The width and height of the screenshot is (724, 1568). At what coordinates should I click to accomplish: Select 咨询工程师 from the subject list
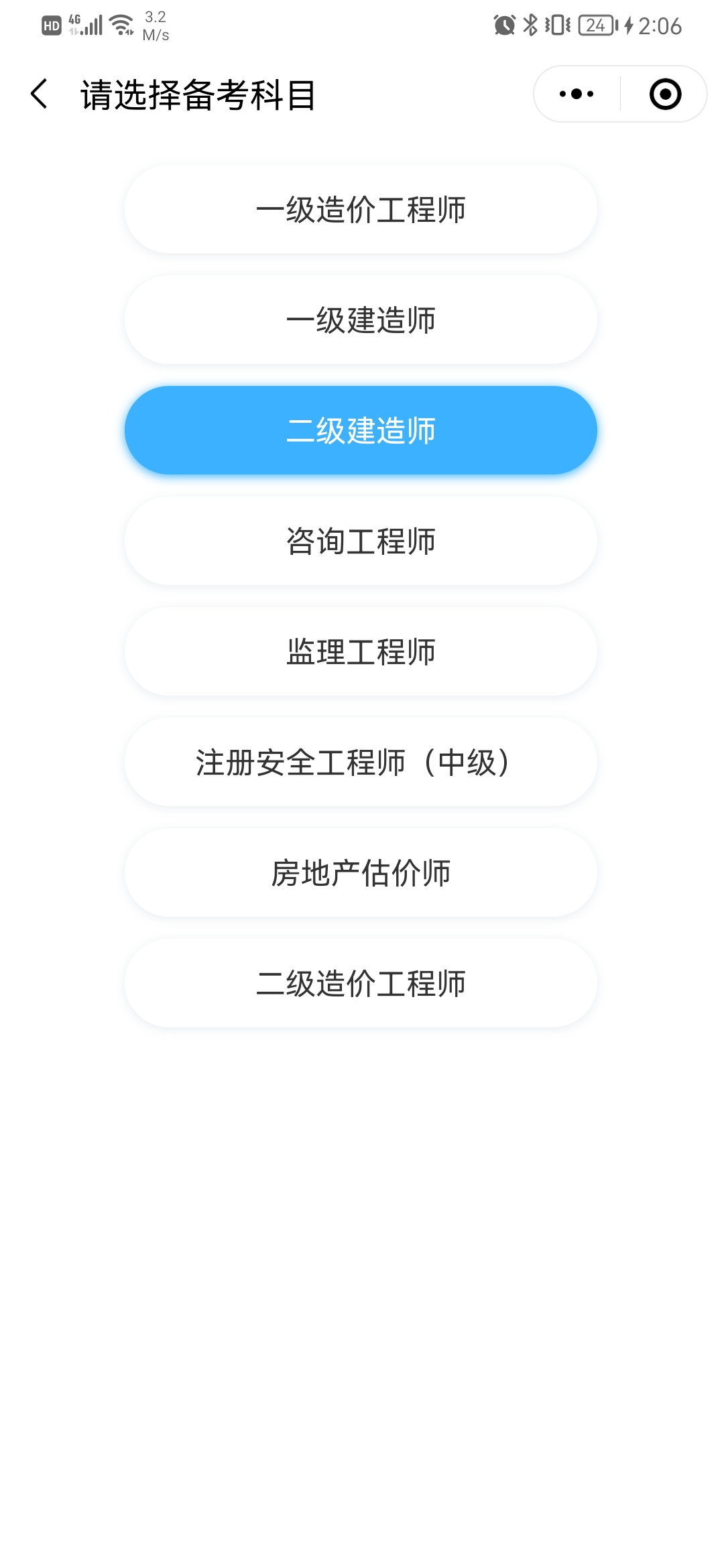coord(361,541)
